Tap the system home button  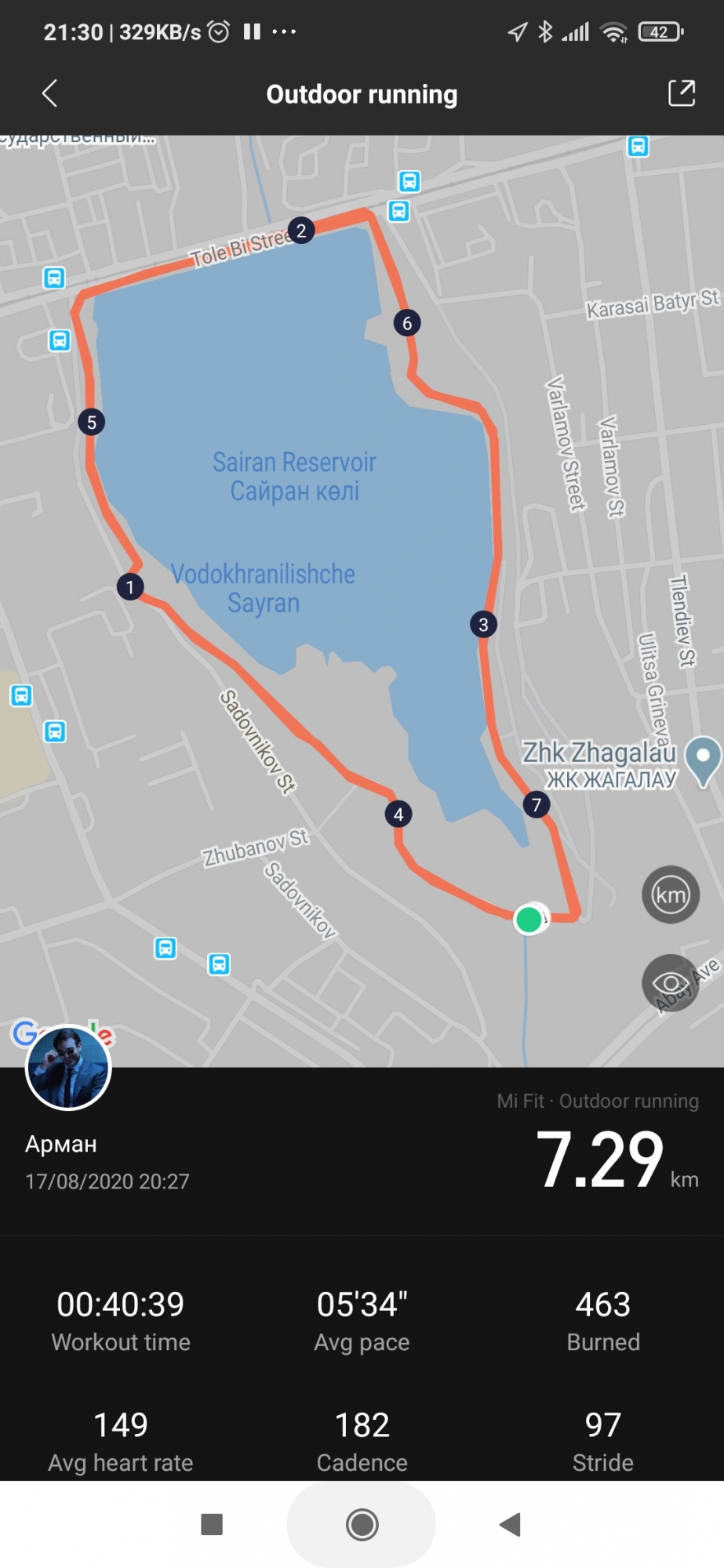[x=362, y=1525]
